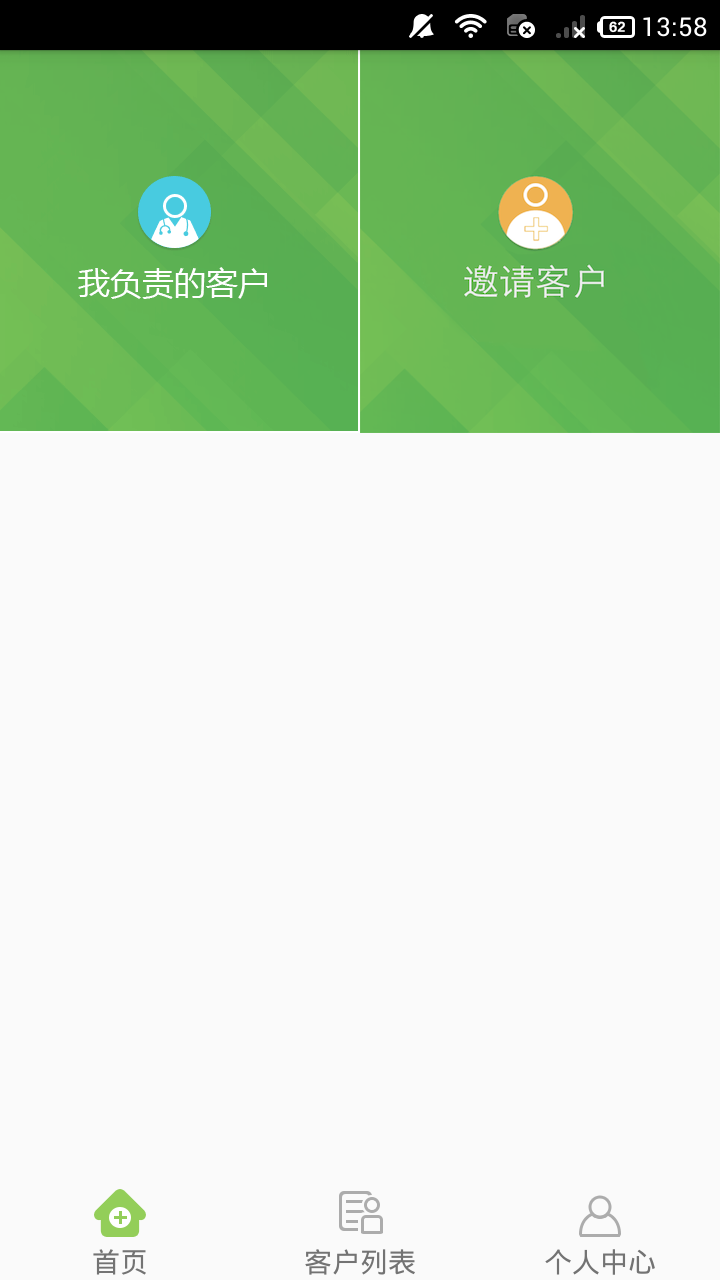Open the 邀请客户 tile

tap(540, 241)
